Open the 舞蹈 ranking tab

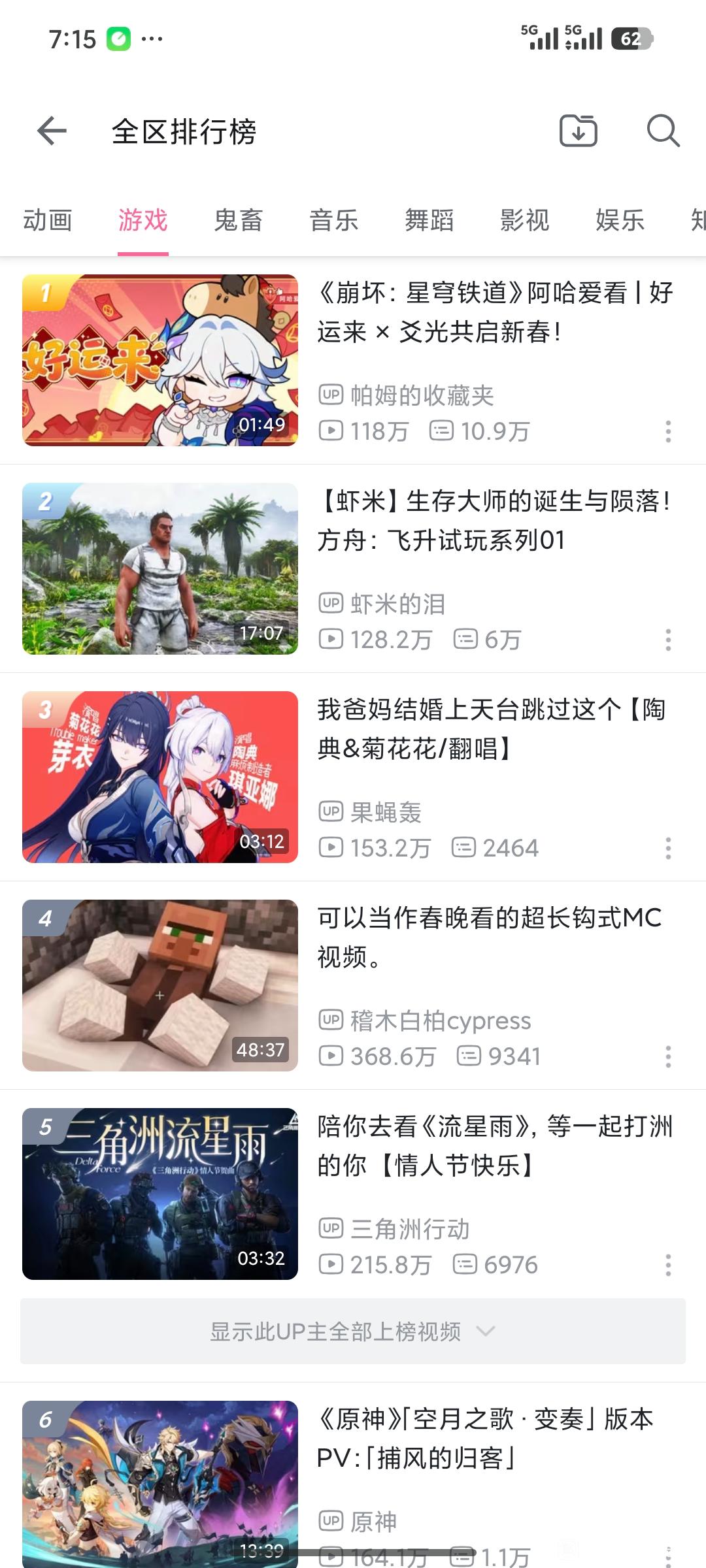pyautogui.click(x=429, y=220)
